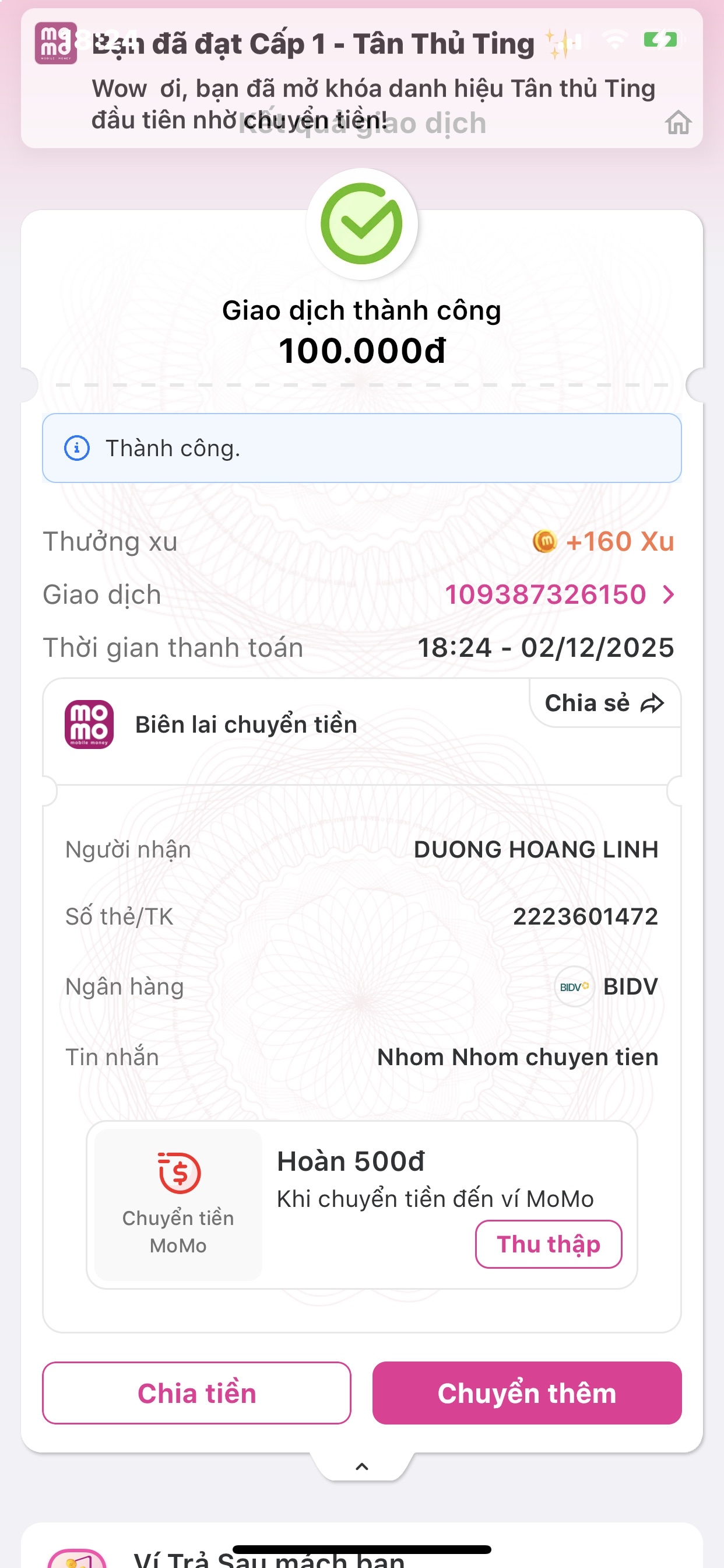Collect the 500đ refund with Thu thập
This screenshot has height=1568, width=724.
(547, 1244)
